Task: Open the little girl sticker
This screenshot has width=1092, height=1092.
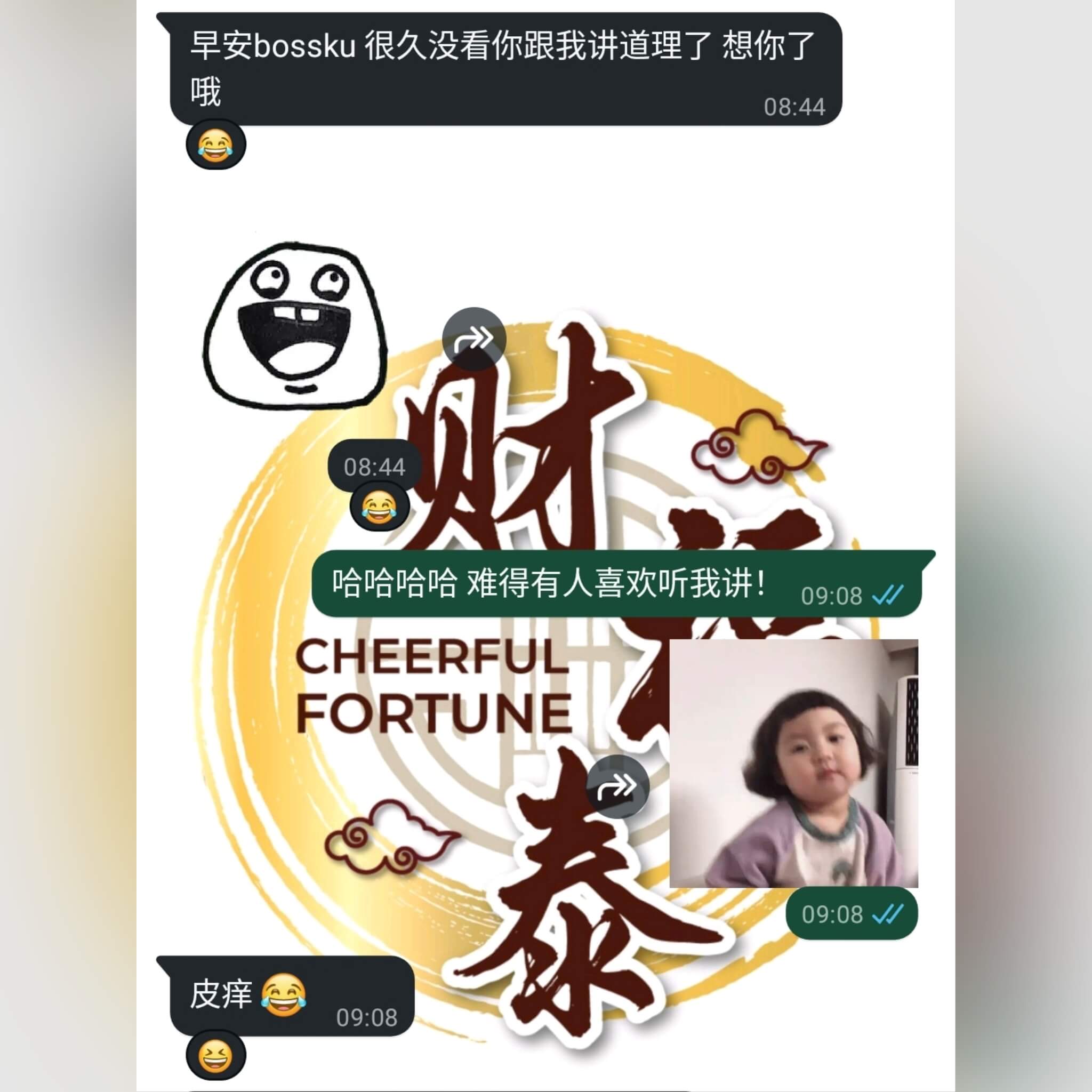Action: pos(793,763)
